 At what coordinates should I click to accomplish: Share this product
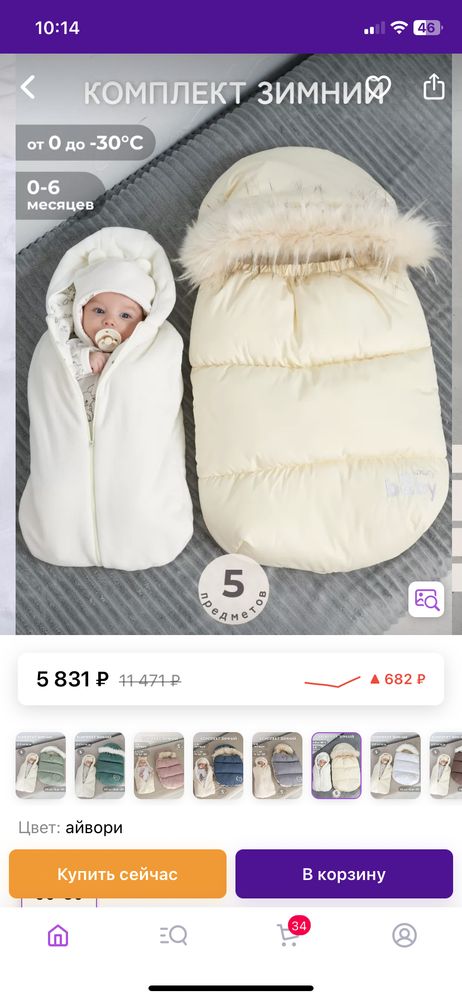point(434,87)
